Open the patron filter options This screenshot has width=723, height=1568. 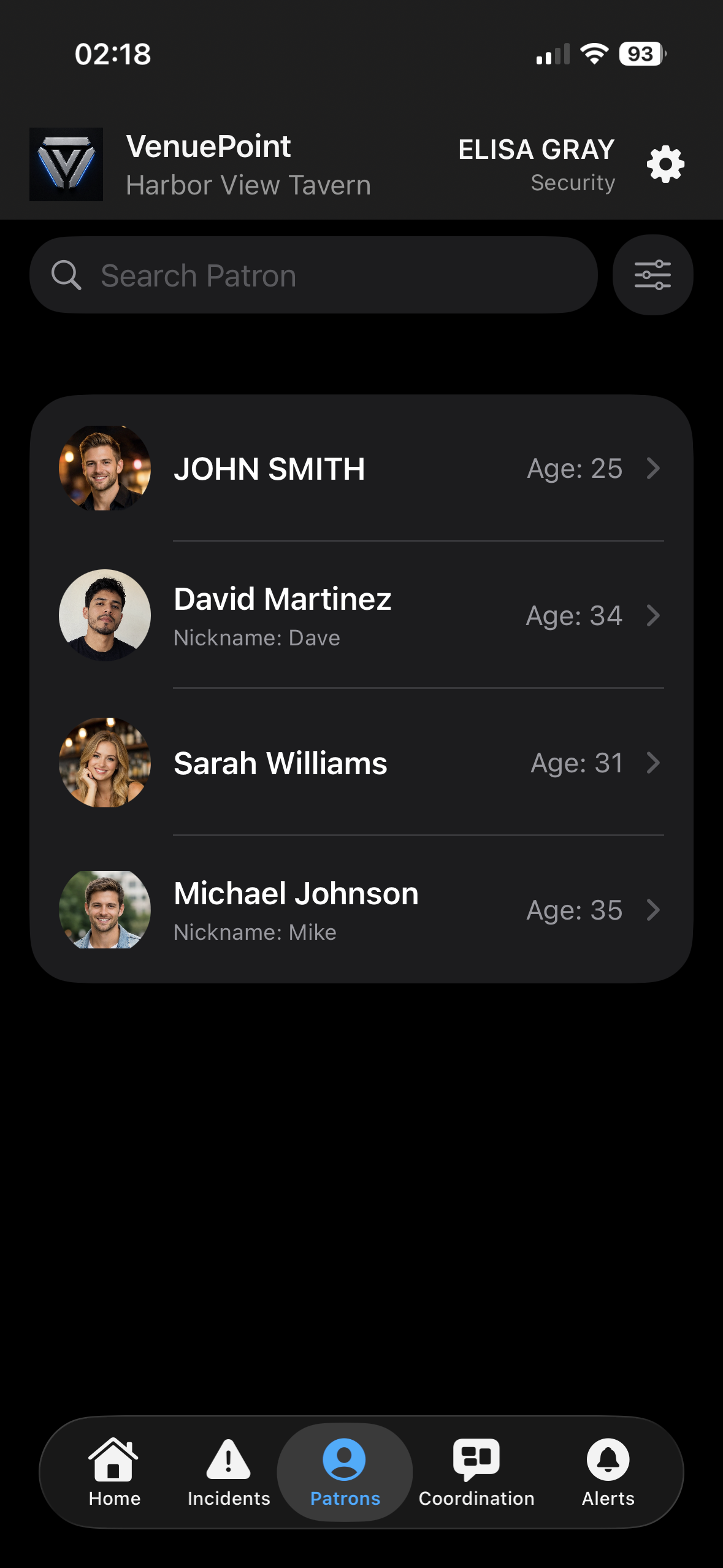(652, 275)
